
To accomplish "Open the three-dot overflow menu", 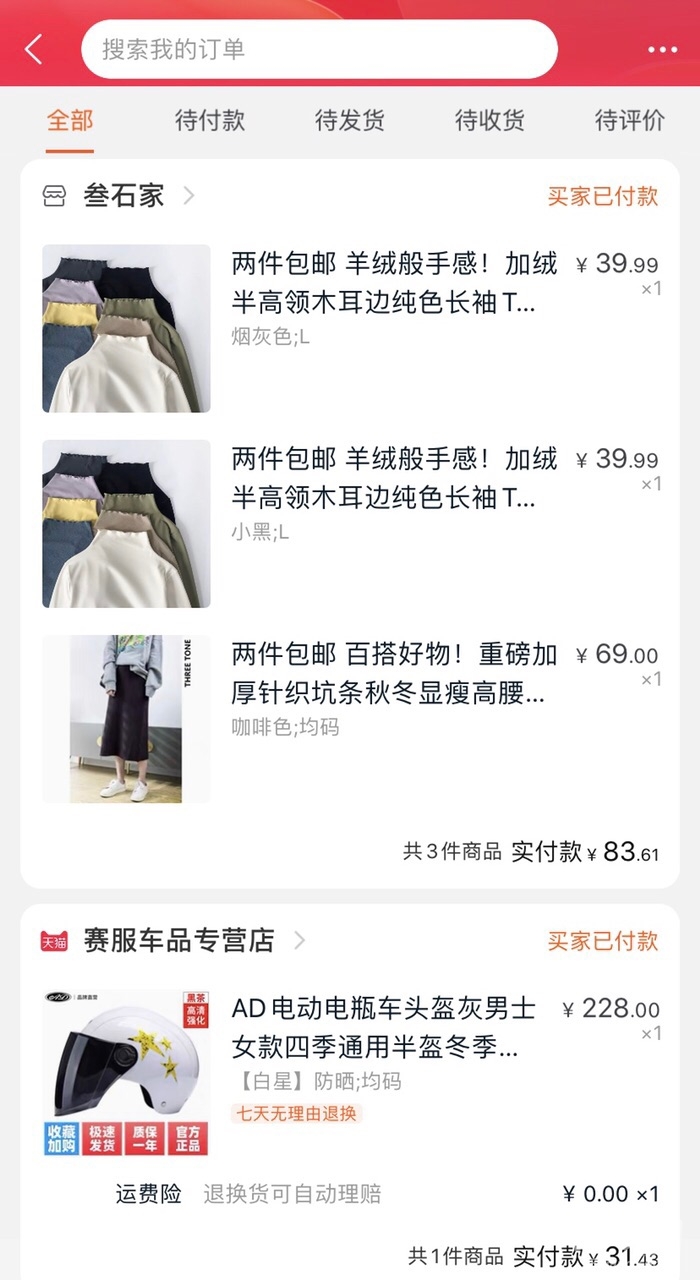I will [x=662, y=49].
